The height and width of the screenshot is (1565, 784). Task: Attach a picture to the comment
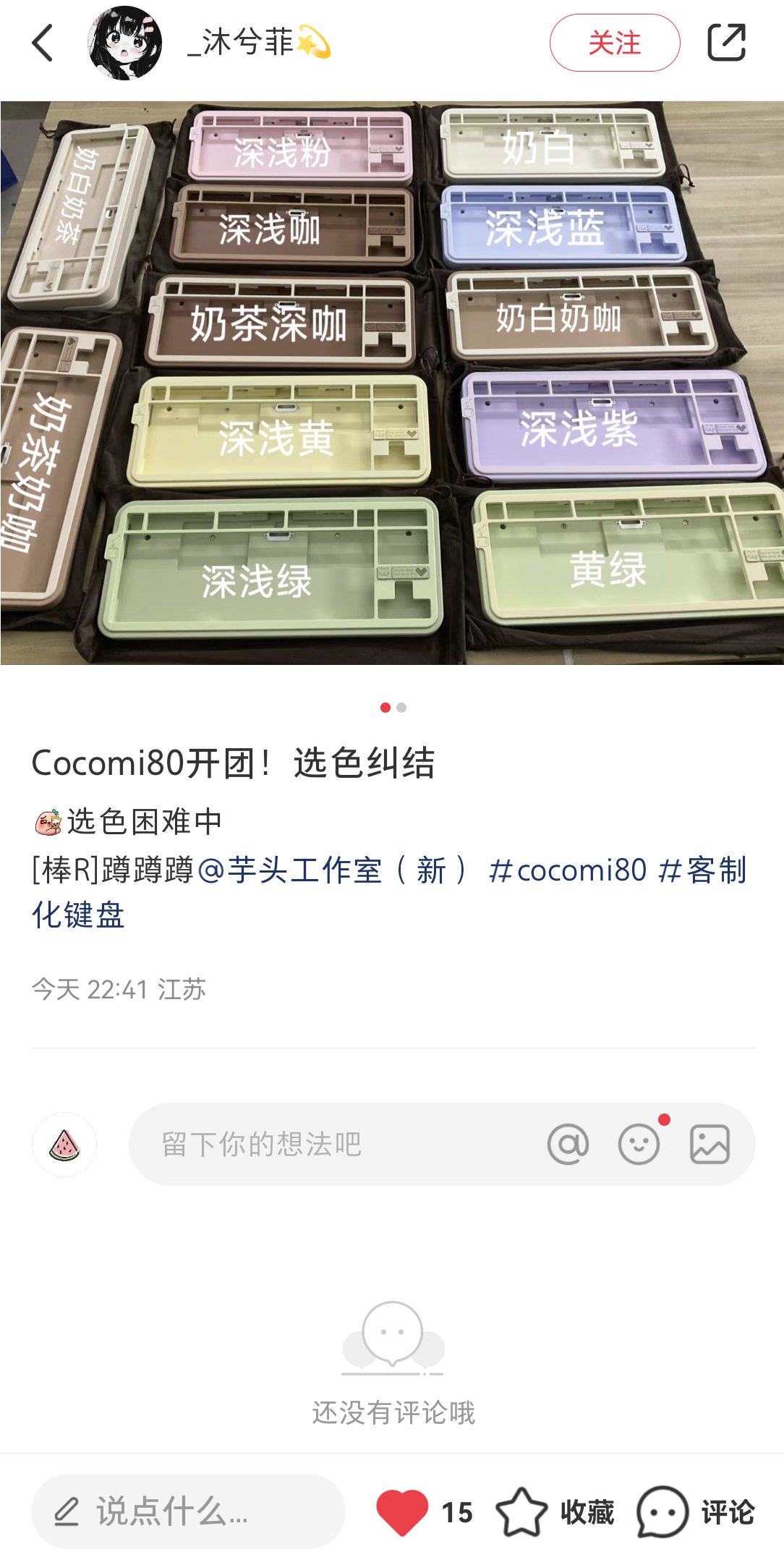(710, 1144)
